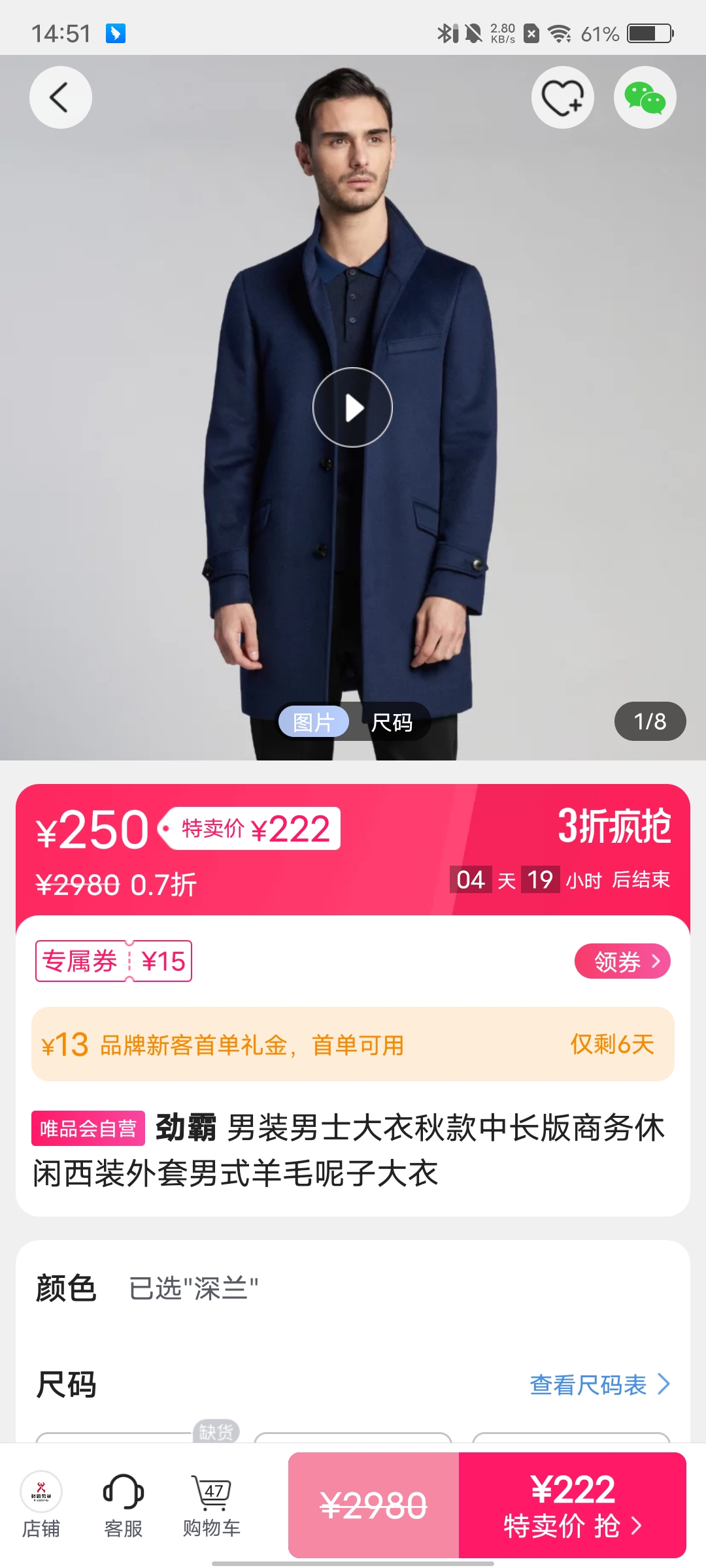Switch to the 尺码 image tab
Viewport: 706px width, 1568px height.
[392, 722]
